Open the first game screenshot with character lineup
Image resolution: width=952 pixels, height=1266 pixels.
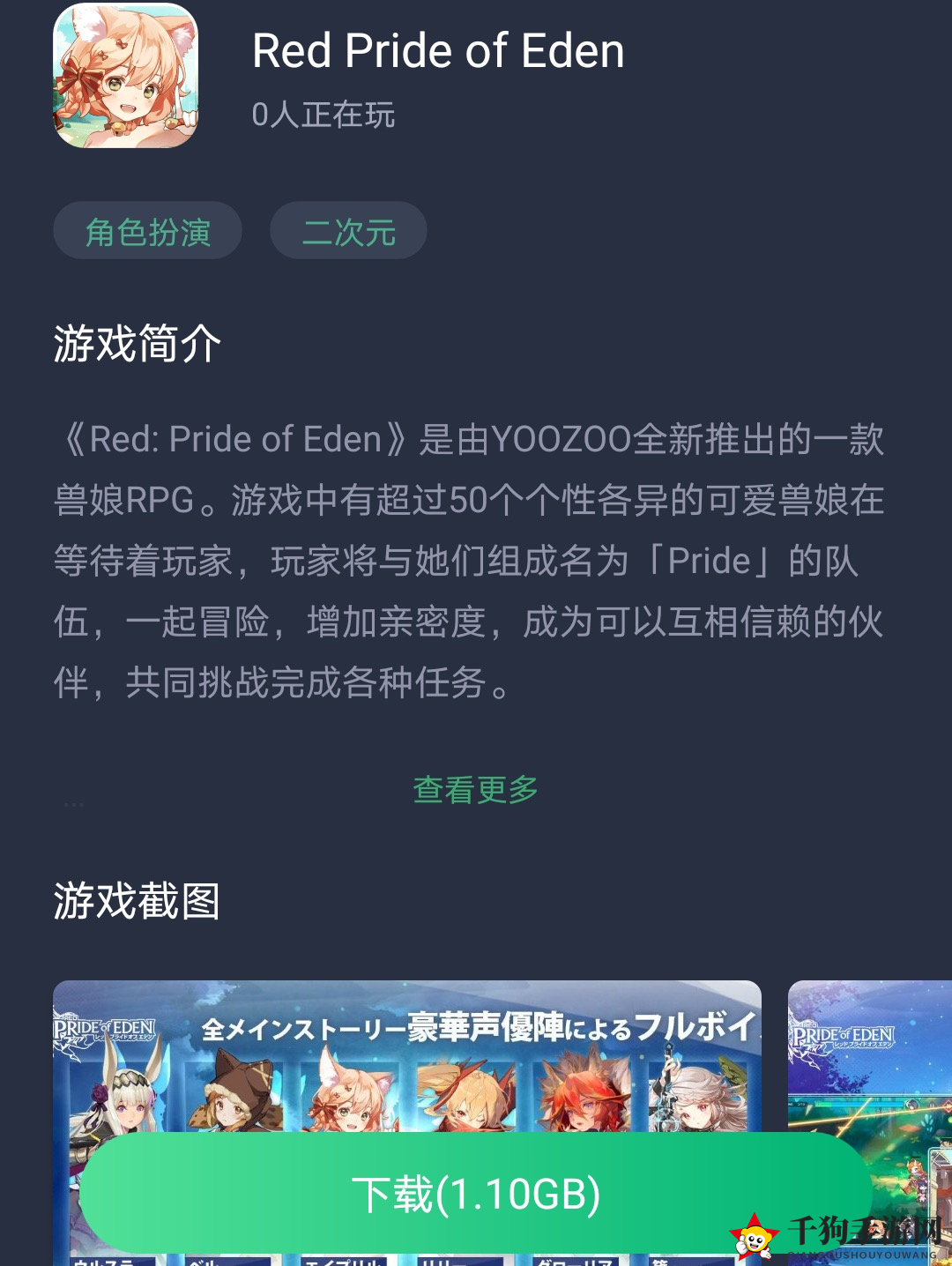406,1058
